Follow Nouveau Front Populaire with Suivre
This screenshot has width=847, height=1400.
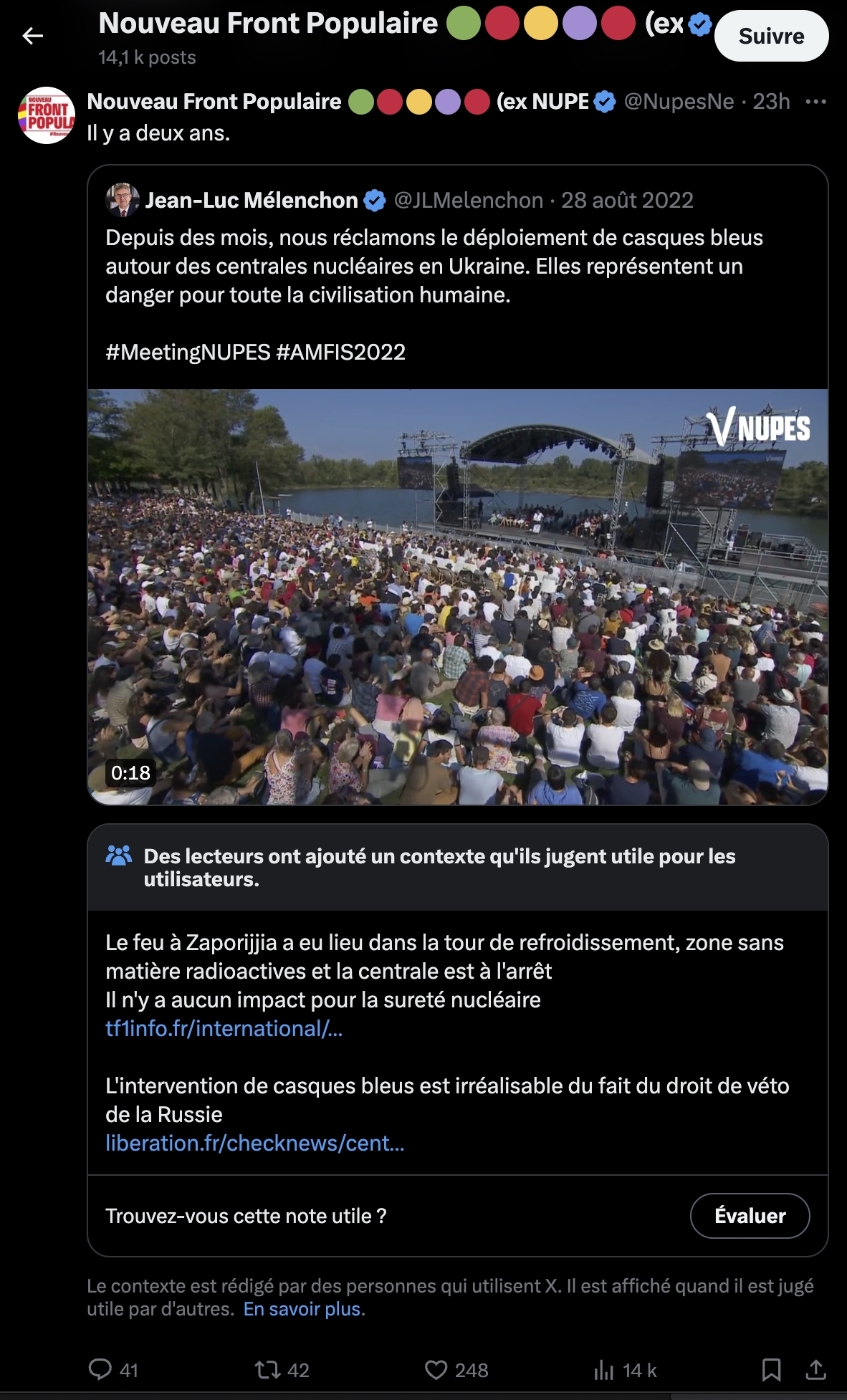[771, 37]
